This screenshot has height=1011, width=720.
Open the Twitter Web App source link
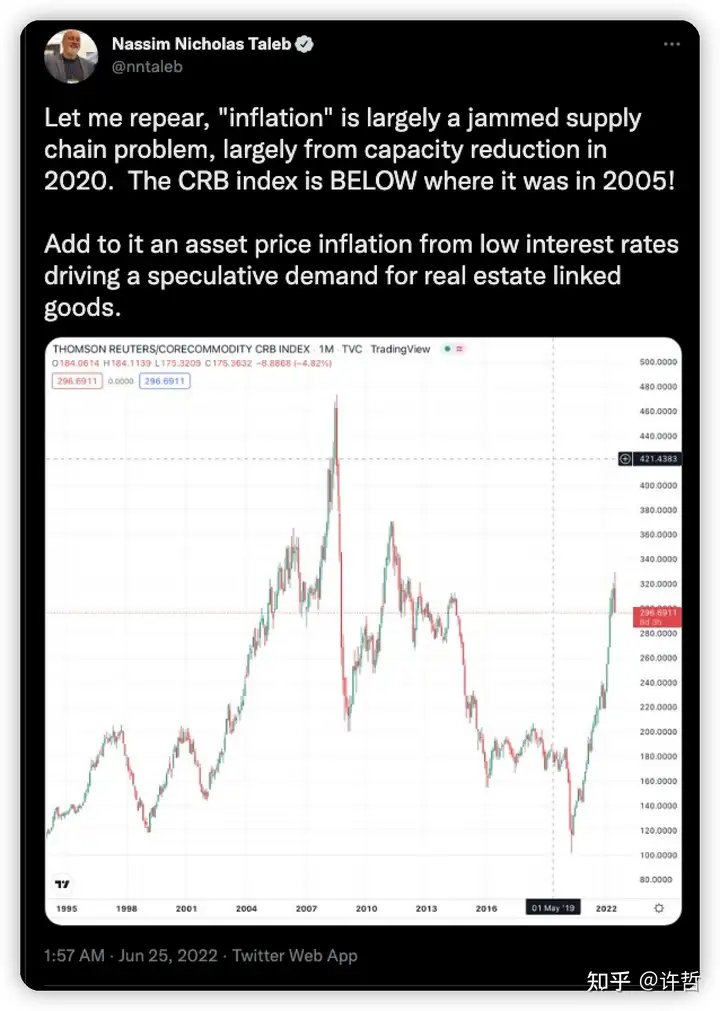[x=293, y=956]
